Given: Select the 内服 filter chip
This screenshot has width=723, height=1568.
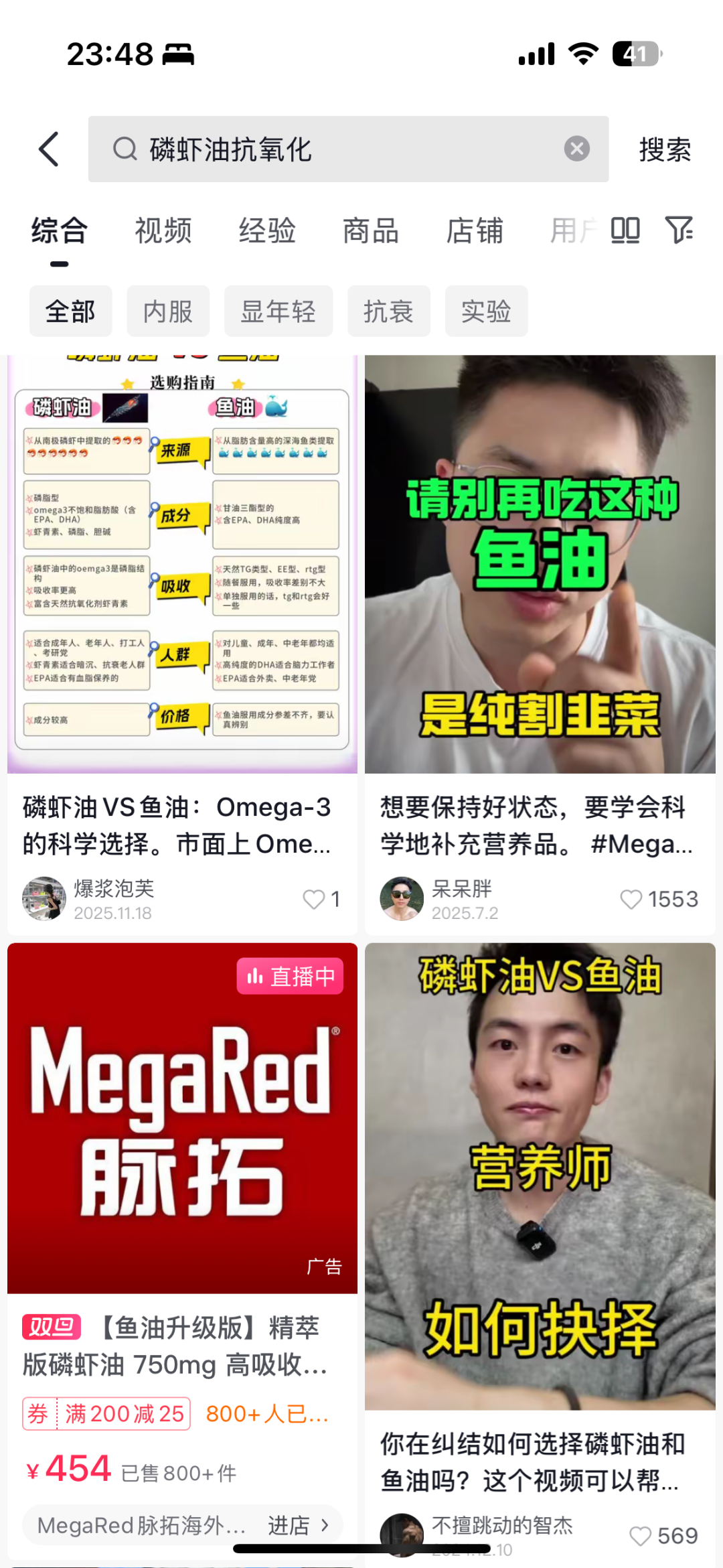Looking at the screenshot, I should [x=168, y=311].
